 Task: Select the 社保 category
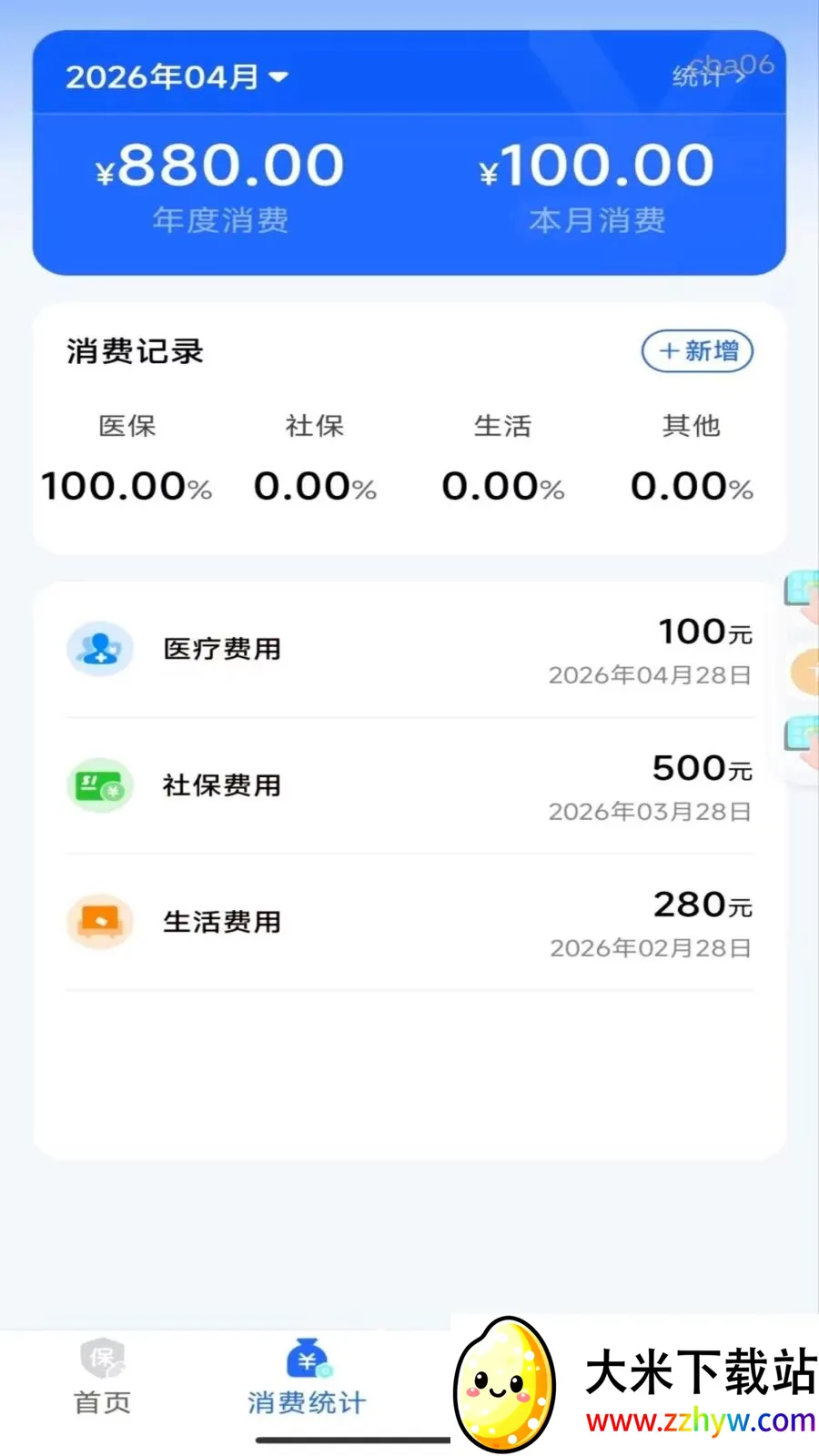(315, 426)
